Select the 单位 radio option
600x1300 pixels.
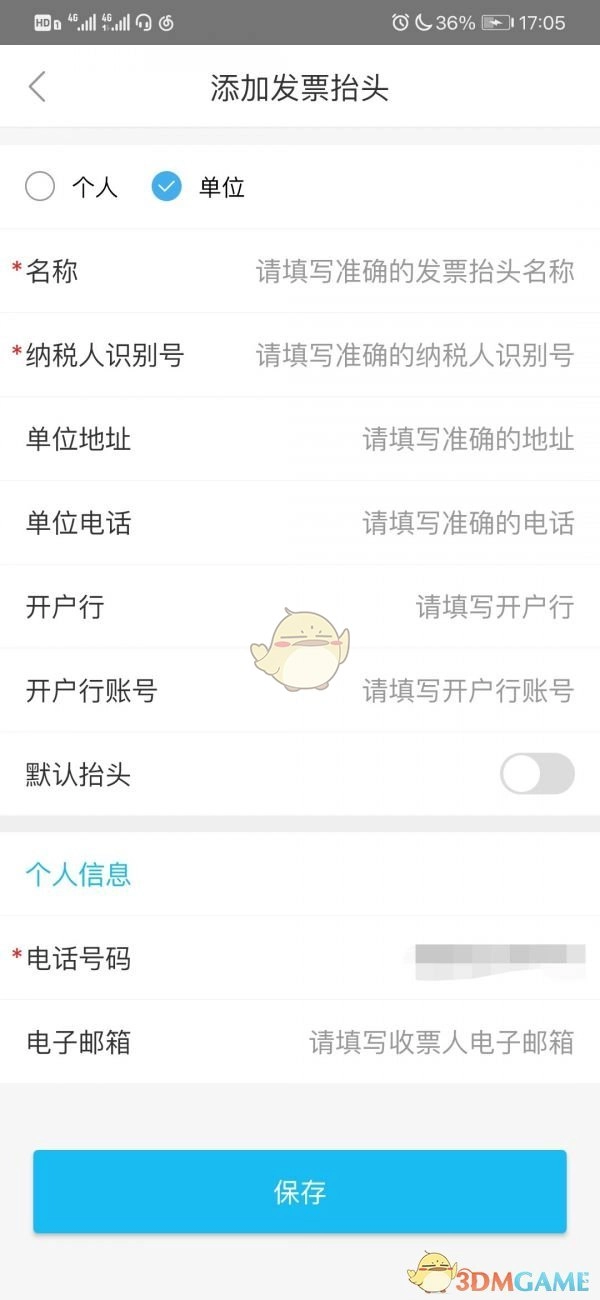[167, 187]
